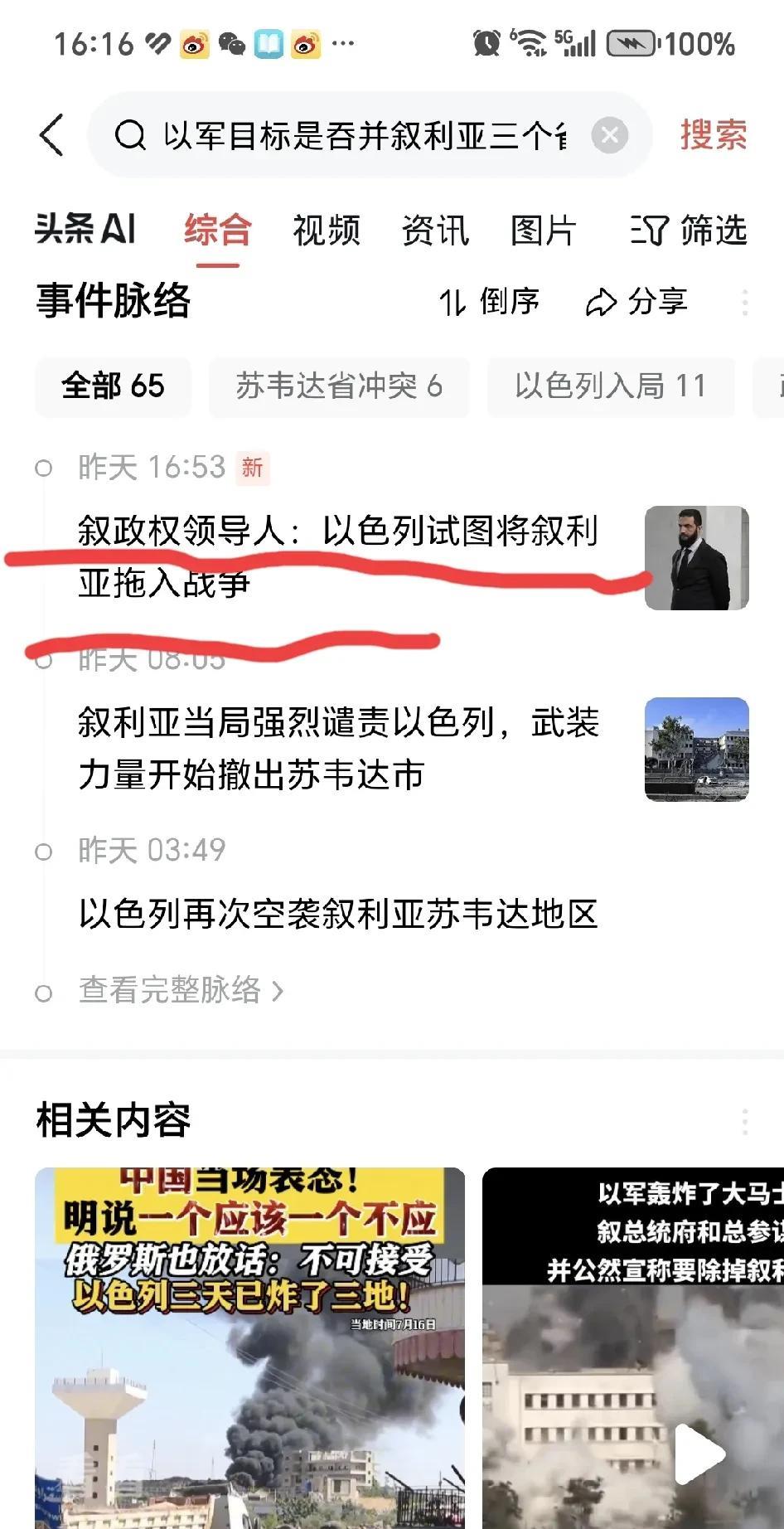This screenshot has height=1529, width=784.
Task: Open article 叙政权领导人：以色列试图将叙利亚拖入战争
Action: tap(338, 556)
